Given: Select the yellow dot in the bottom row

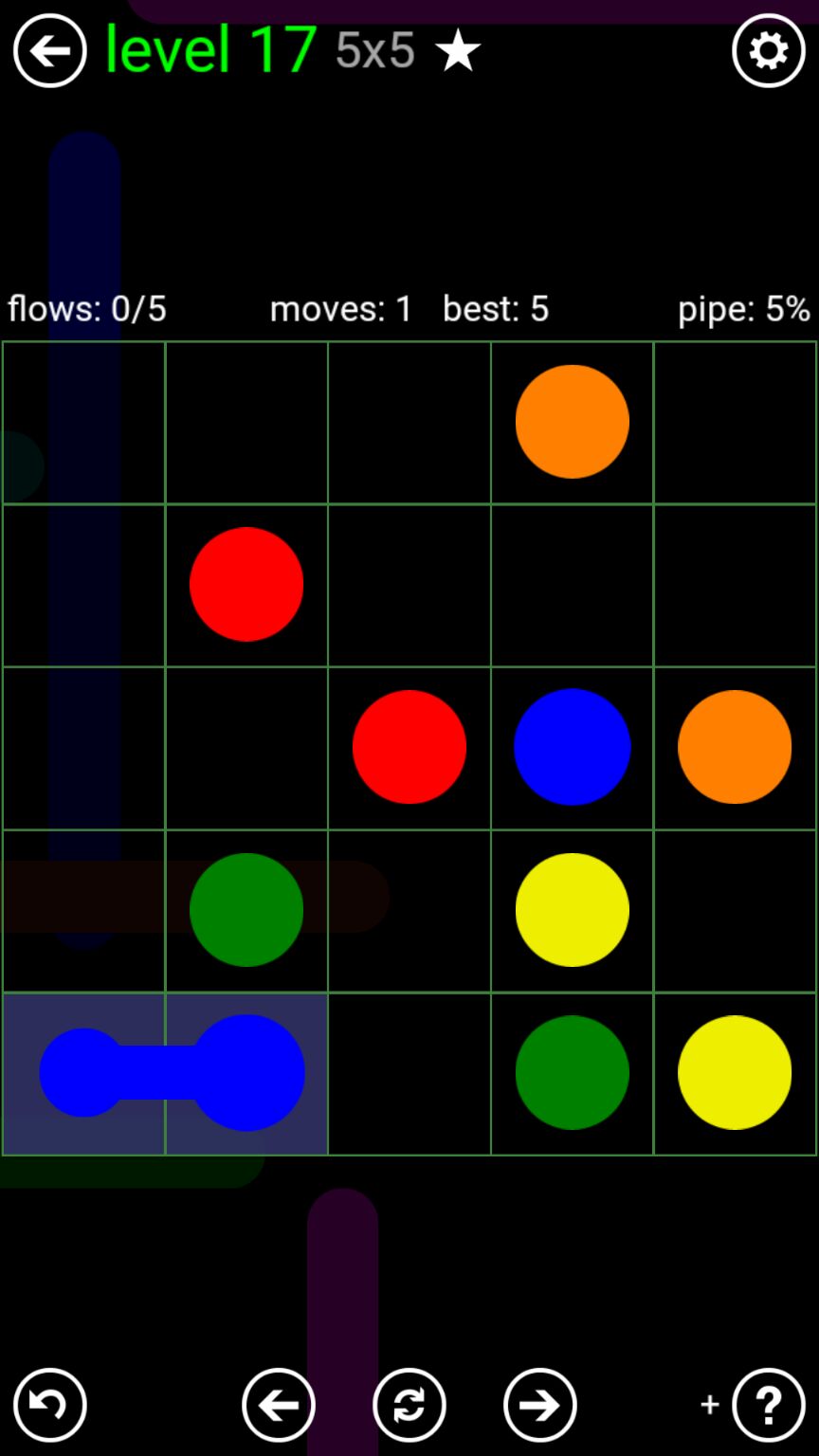Looking at the screenshot, I should pyautogui.click(x=735, y=1072).
